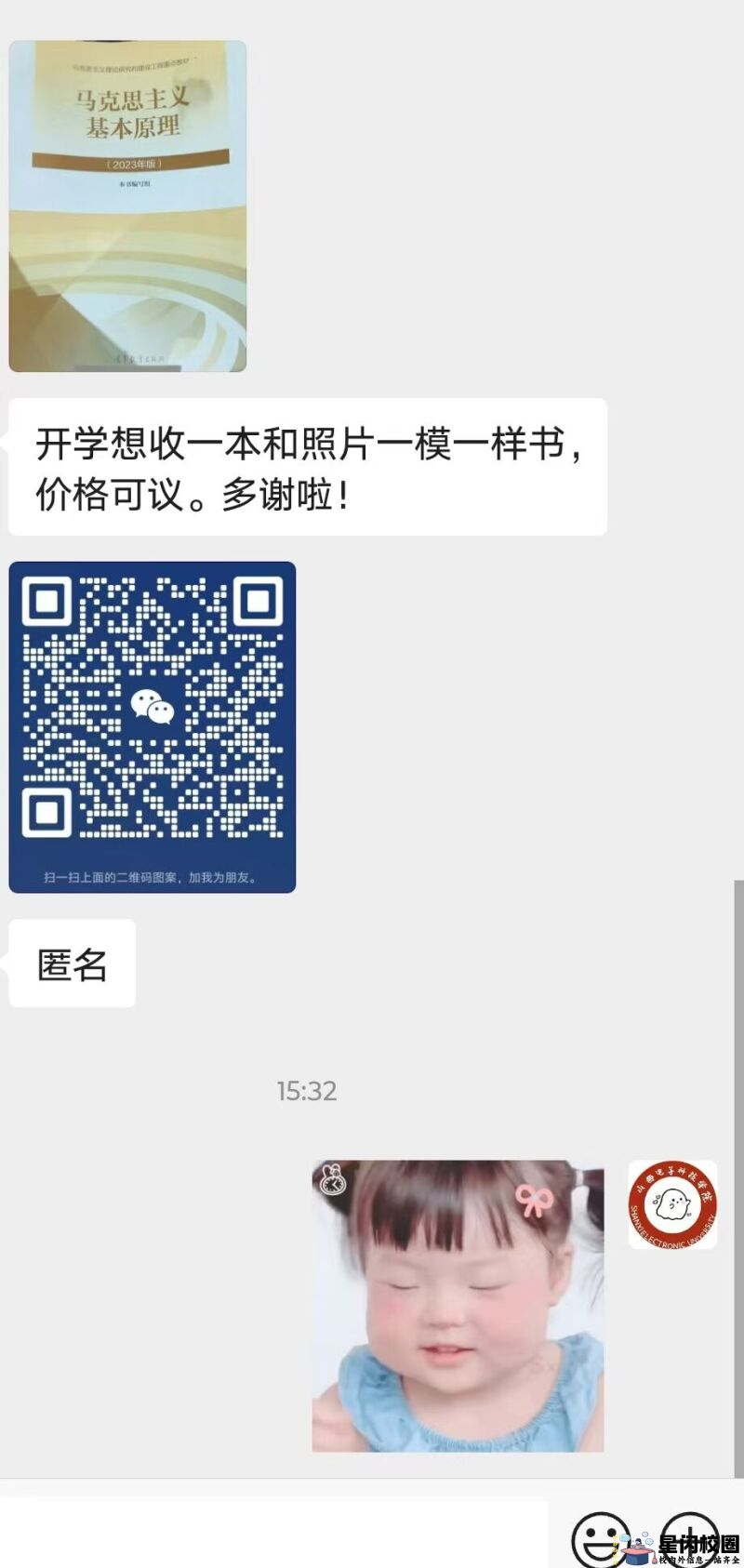Open the sleepy baby sticker message
744x1568 pixels.
point(458,1305)
